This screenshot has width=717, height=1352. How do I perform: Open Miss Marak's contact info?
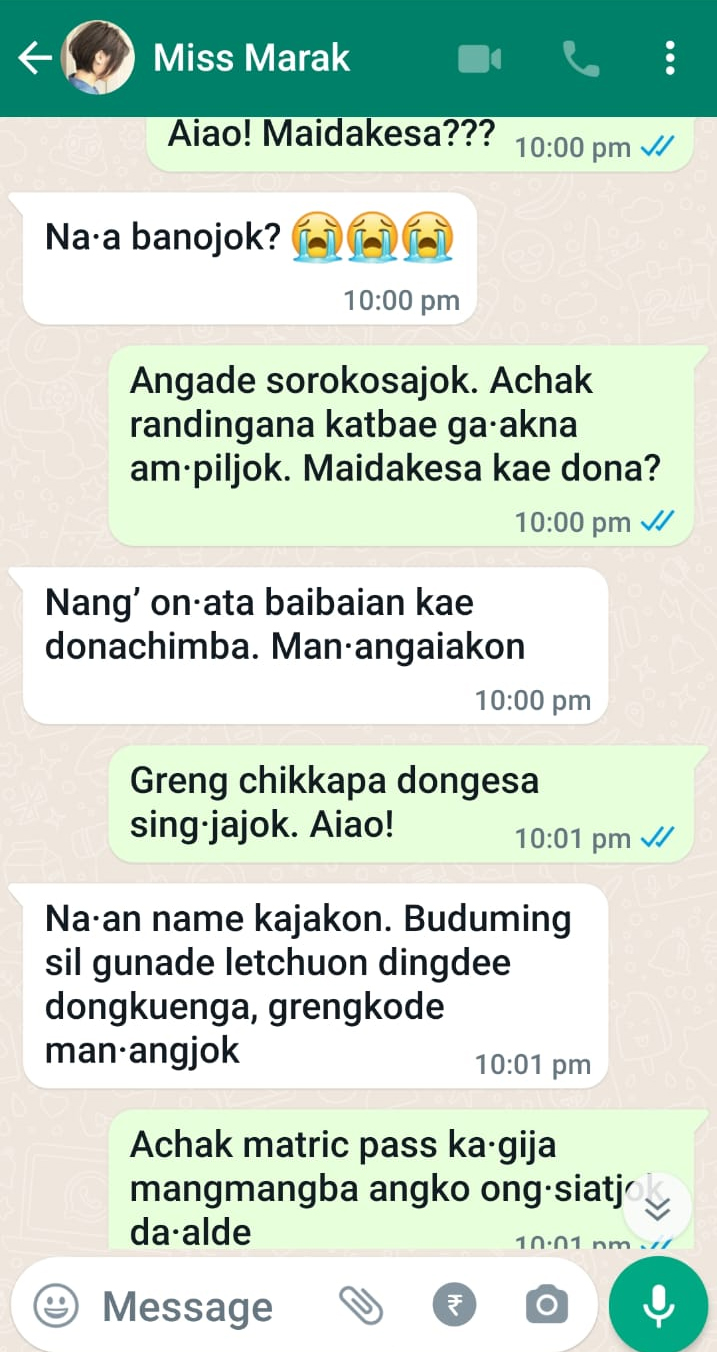[x=251, y=58]
